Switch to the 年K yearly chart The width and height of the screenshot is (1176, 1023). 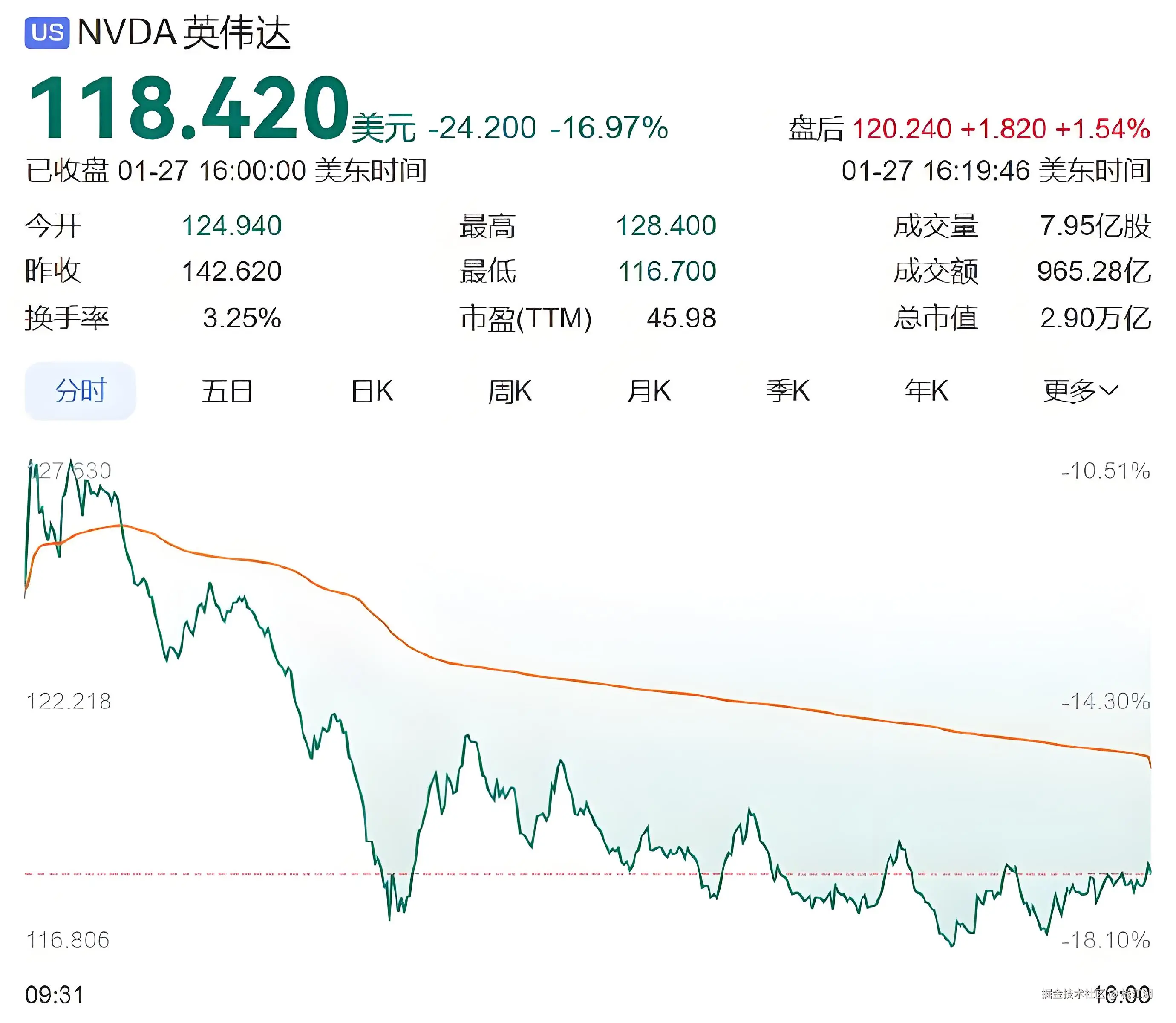(x=926, y=391)
